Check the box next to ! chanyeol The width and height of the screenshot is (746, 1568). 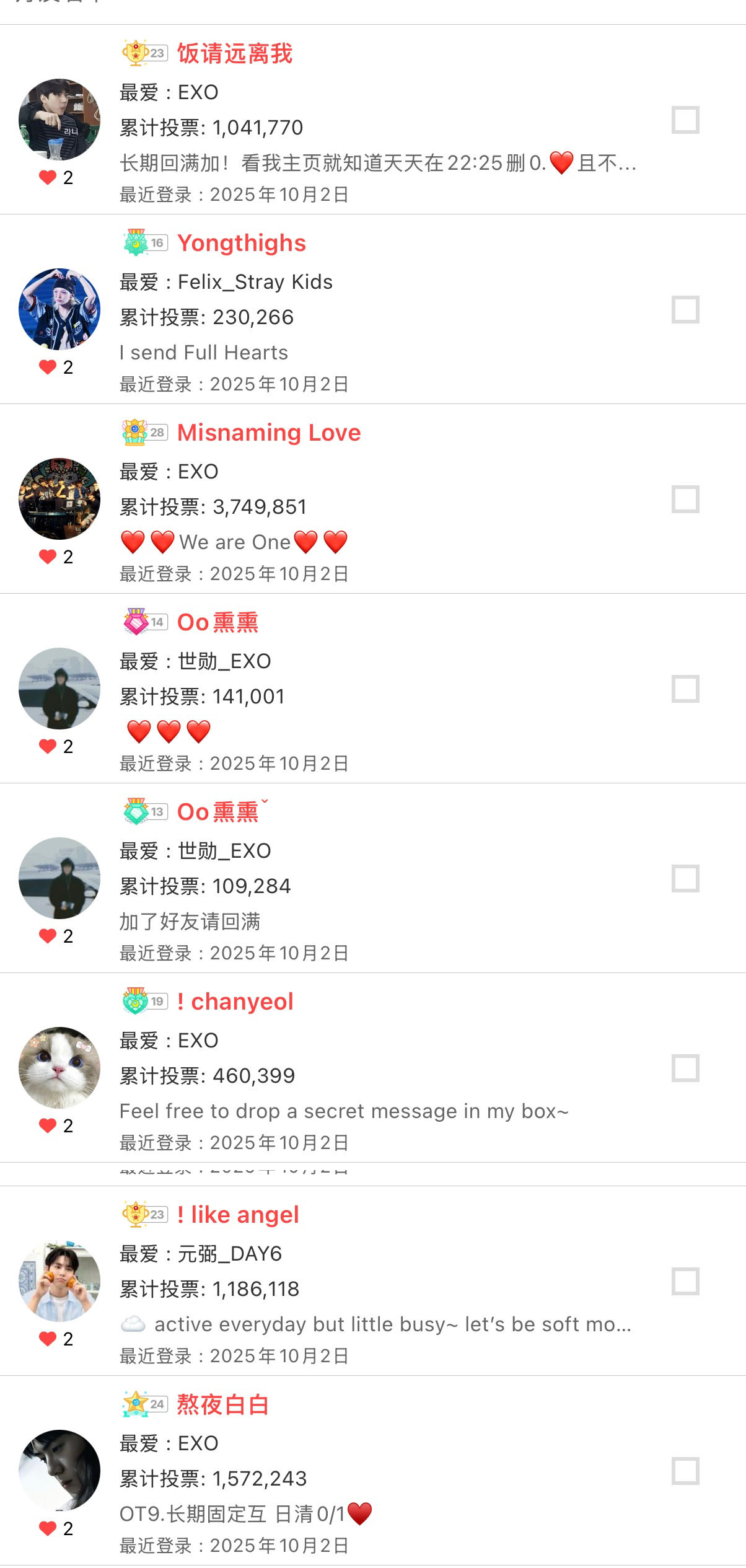pyautogui.click(x=685, y=1068)
